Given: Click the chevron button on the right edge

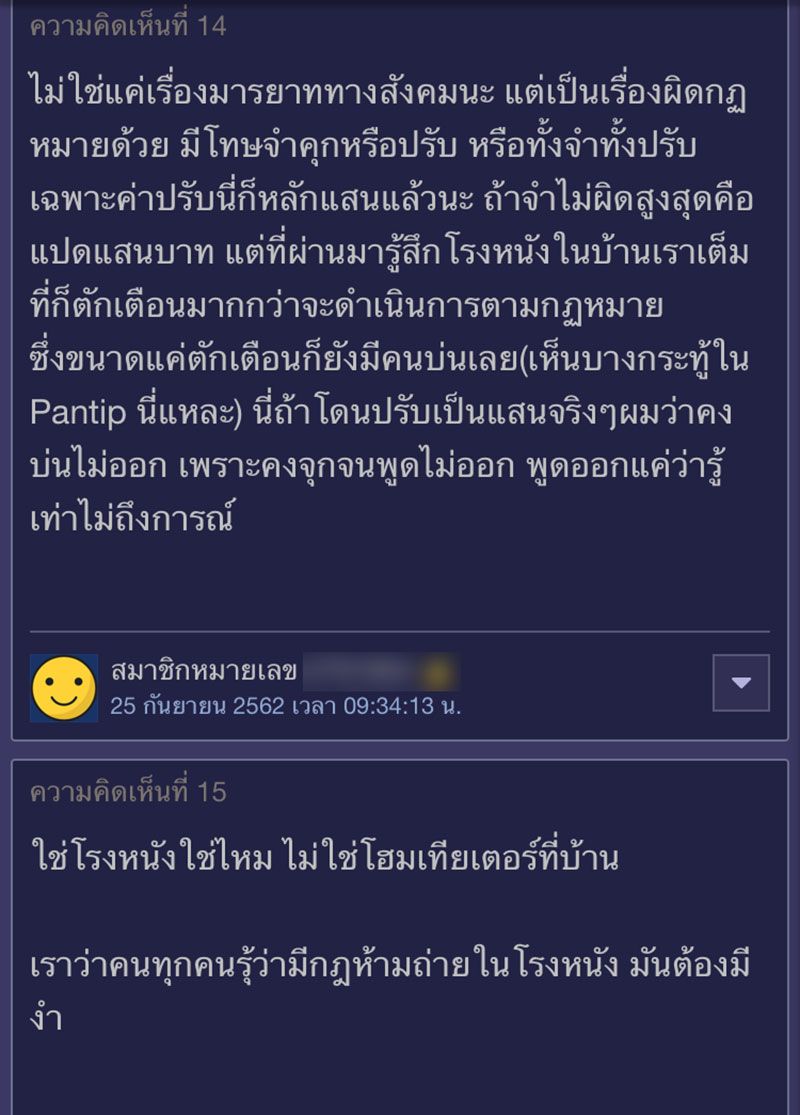Looking at the screenshot, I should 740,682.
